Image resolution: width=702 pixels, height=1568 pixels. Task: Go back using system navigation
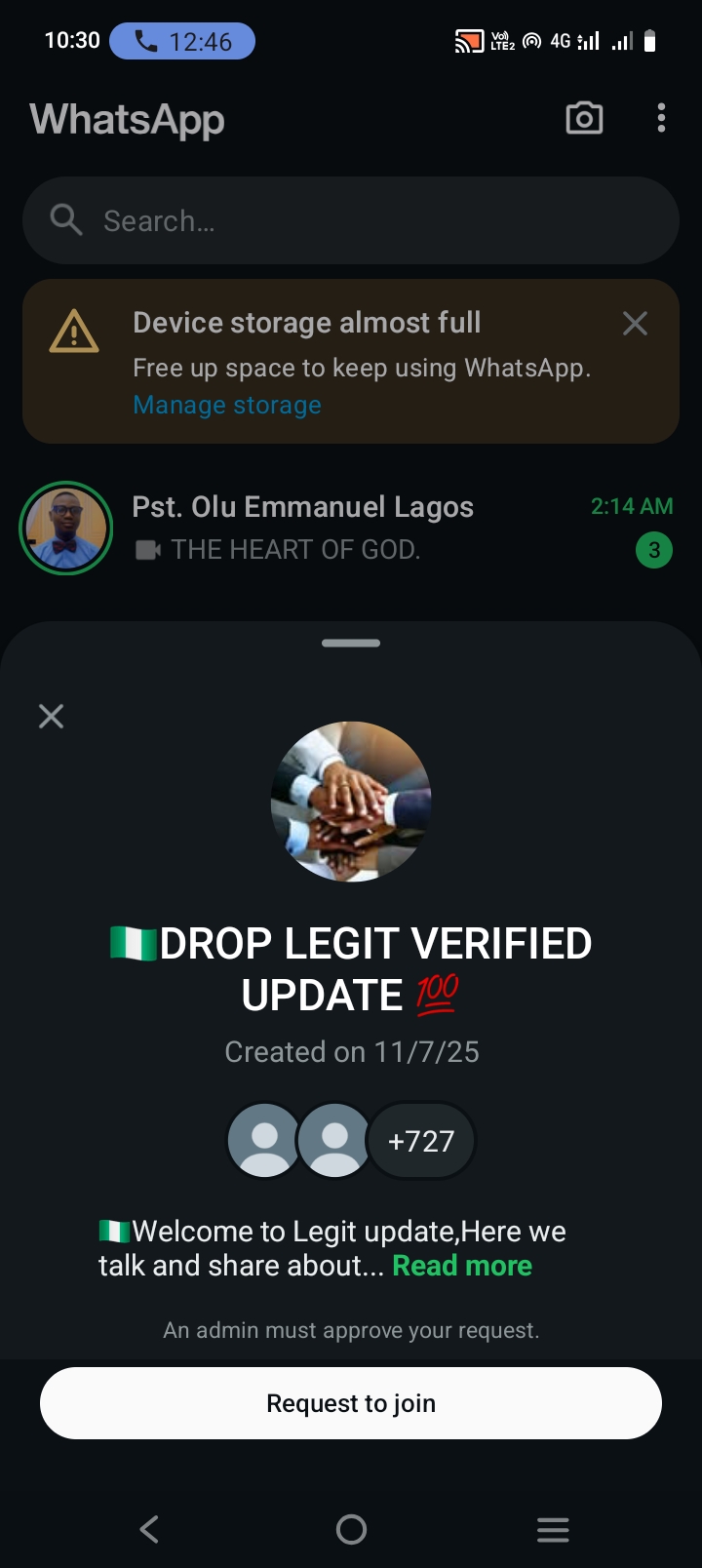tap(149, 1529)
